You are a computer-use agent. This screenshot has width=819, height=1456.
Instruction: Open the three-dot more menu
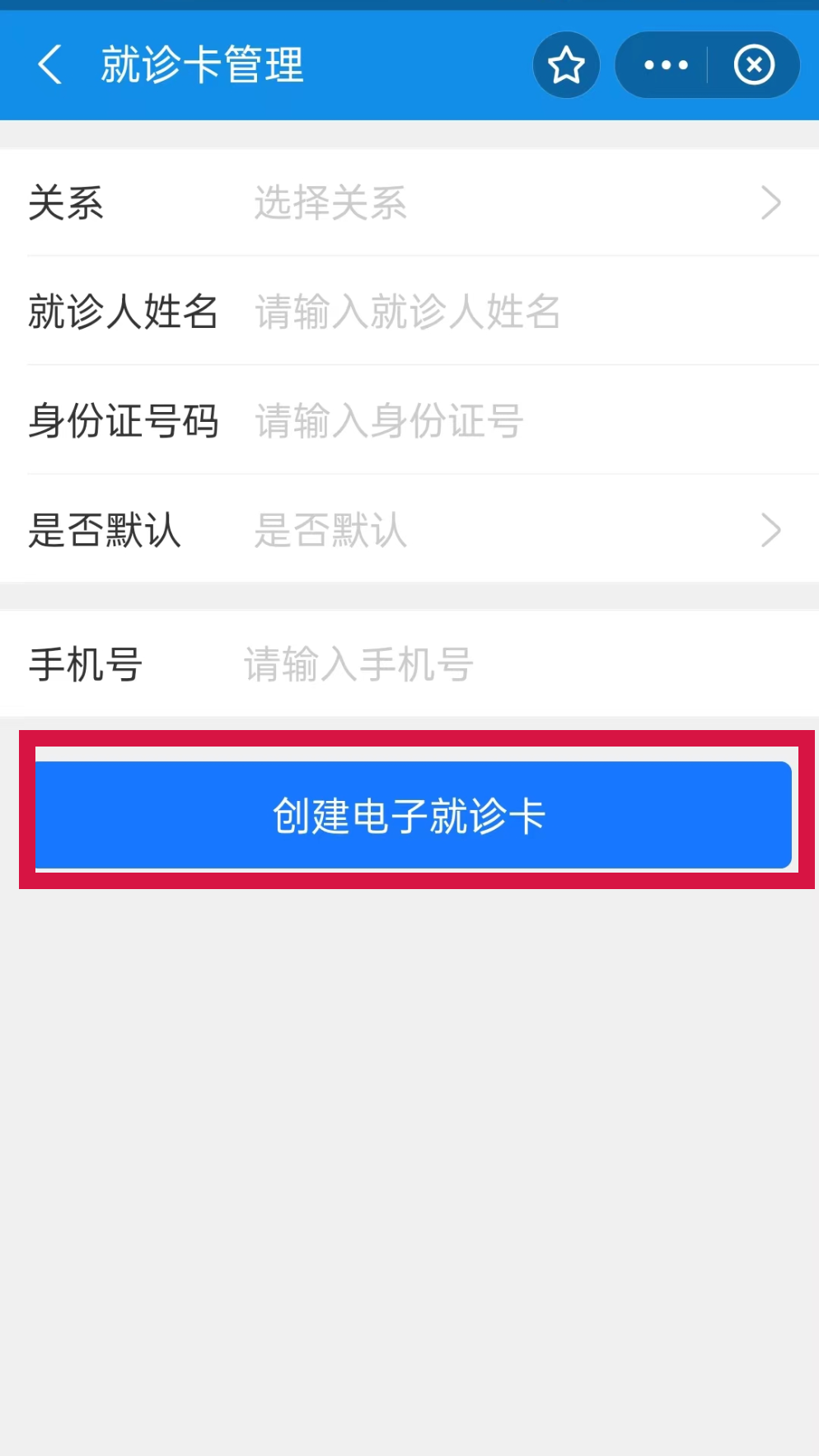point(665,65)
